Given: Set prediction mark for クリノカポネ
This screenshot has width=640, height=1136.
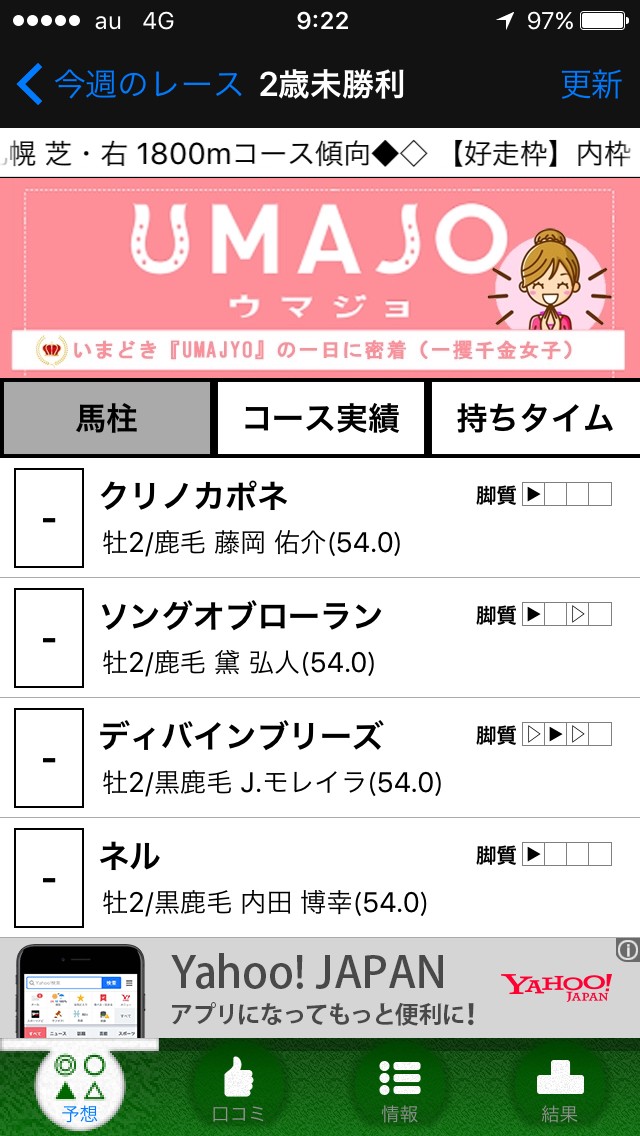Looking at the screenshot, I should tap(49, 518).
